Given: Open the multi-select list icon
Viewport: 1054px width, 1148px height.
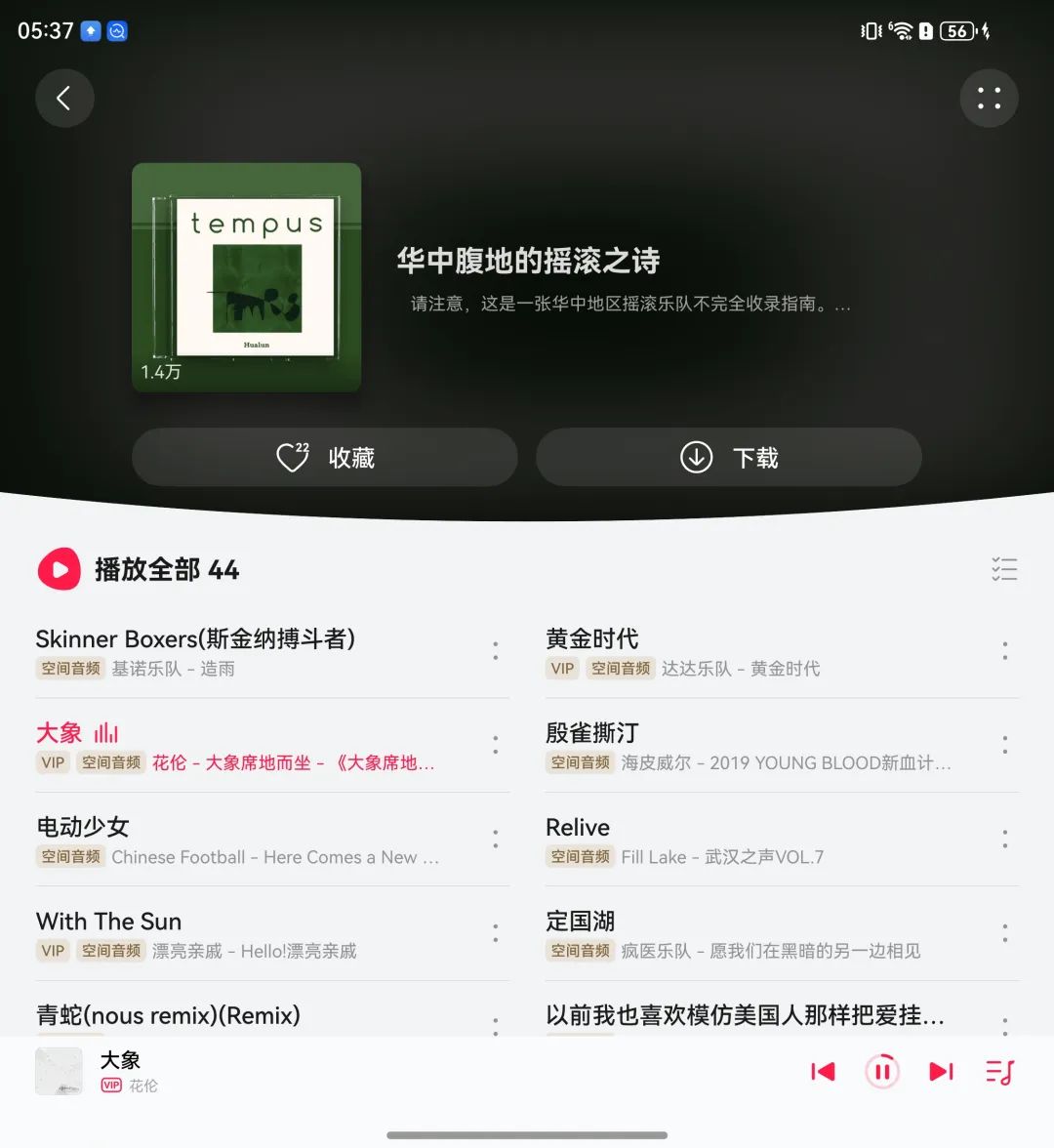Looking at the screenshot, I should [1004, 569].
